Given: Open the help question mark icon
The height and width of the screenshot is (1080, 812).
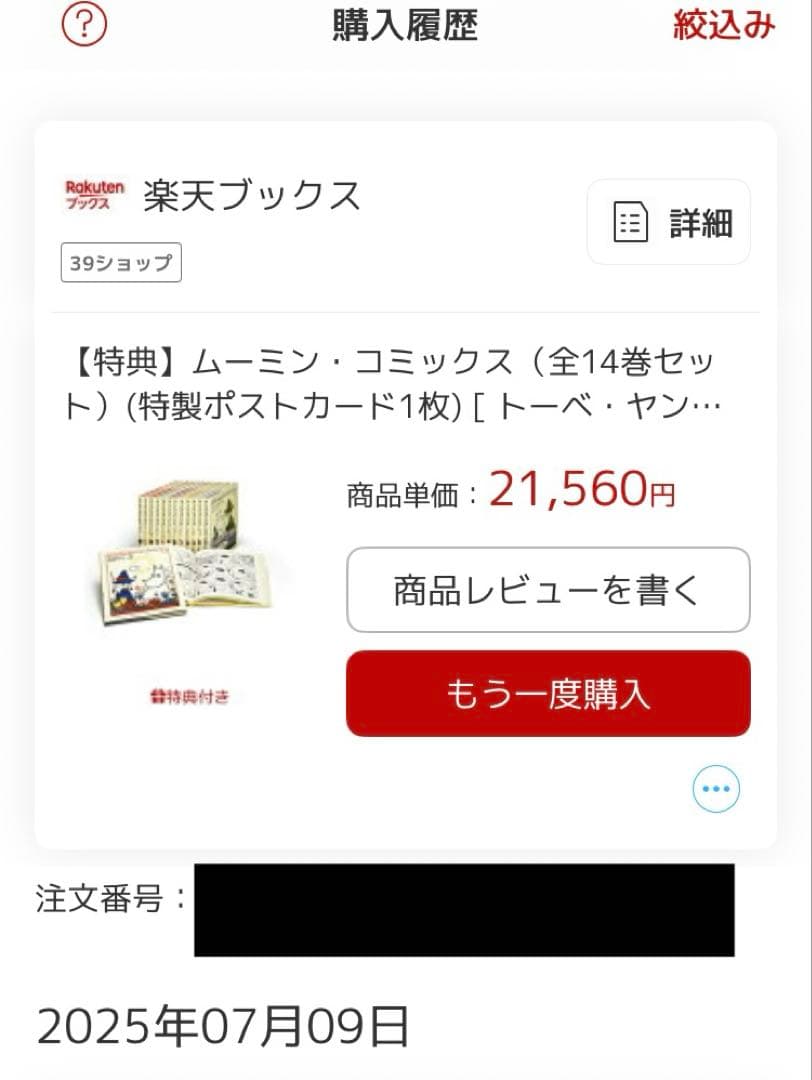Looking at the screenshot, I should tap(81, 24).
